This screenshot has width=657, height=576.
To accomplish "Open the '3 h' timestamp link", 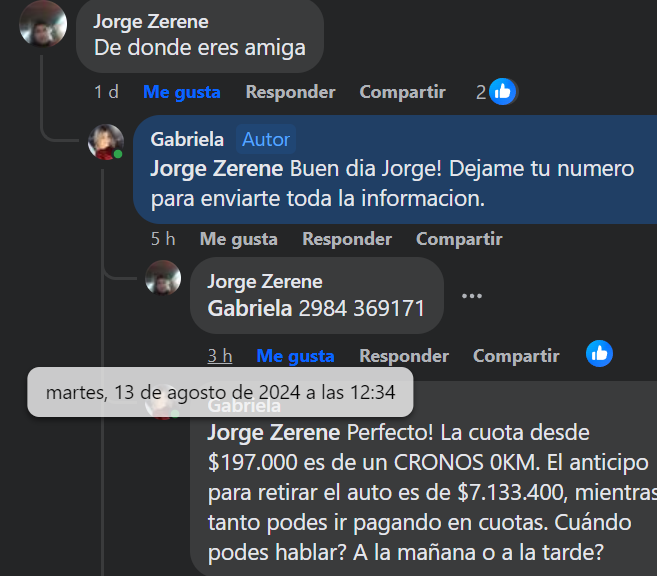I will (x=219, y=356).
